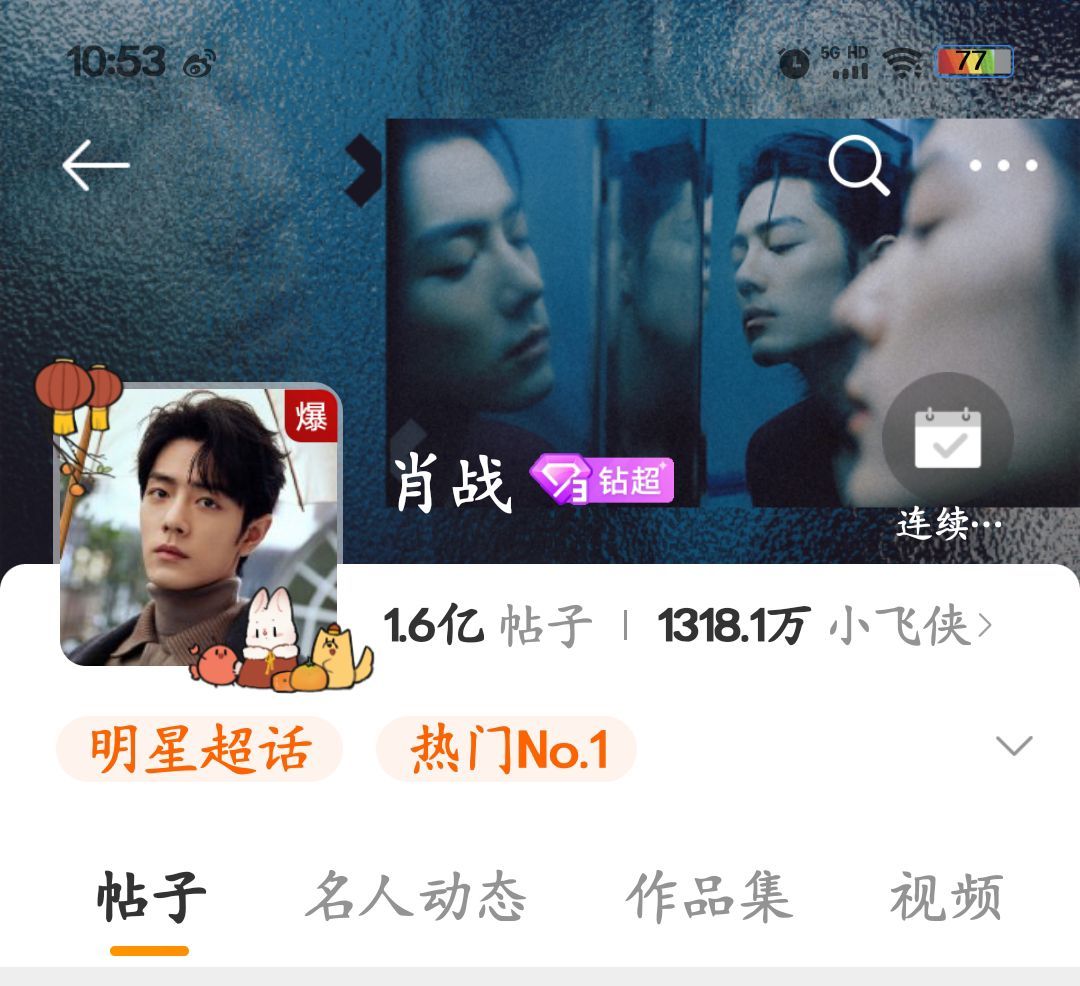
Task: Expand the info section with down chevron
Action: click(1014, 746)
